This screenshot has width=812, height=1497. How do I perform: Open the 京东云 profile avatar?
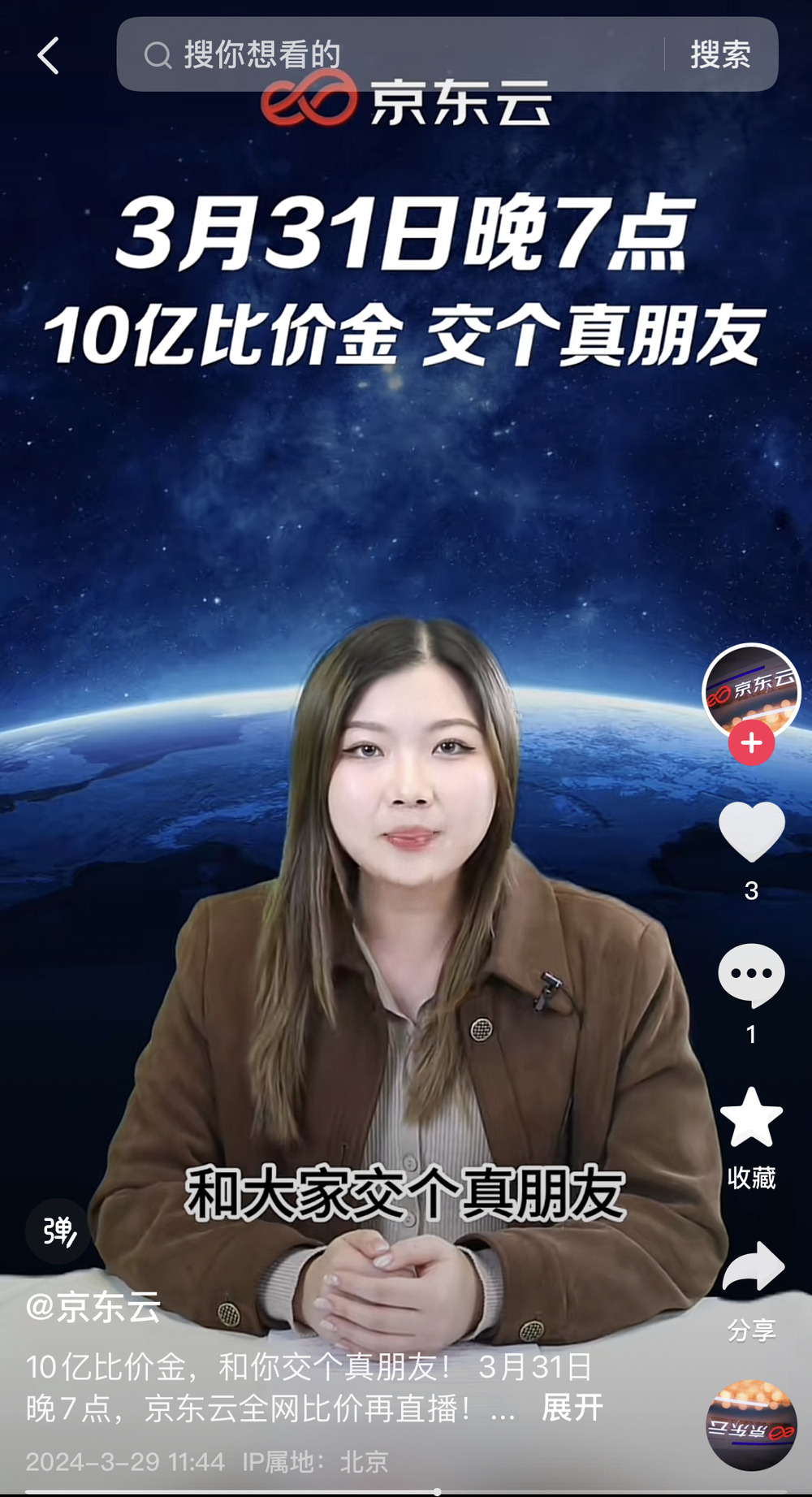[x=751, y=689]
